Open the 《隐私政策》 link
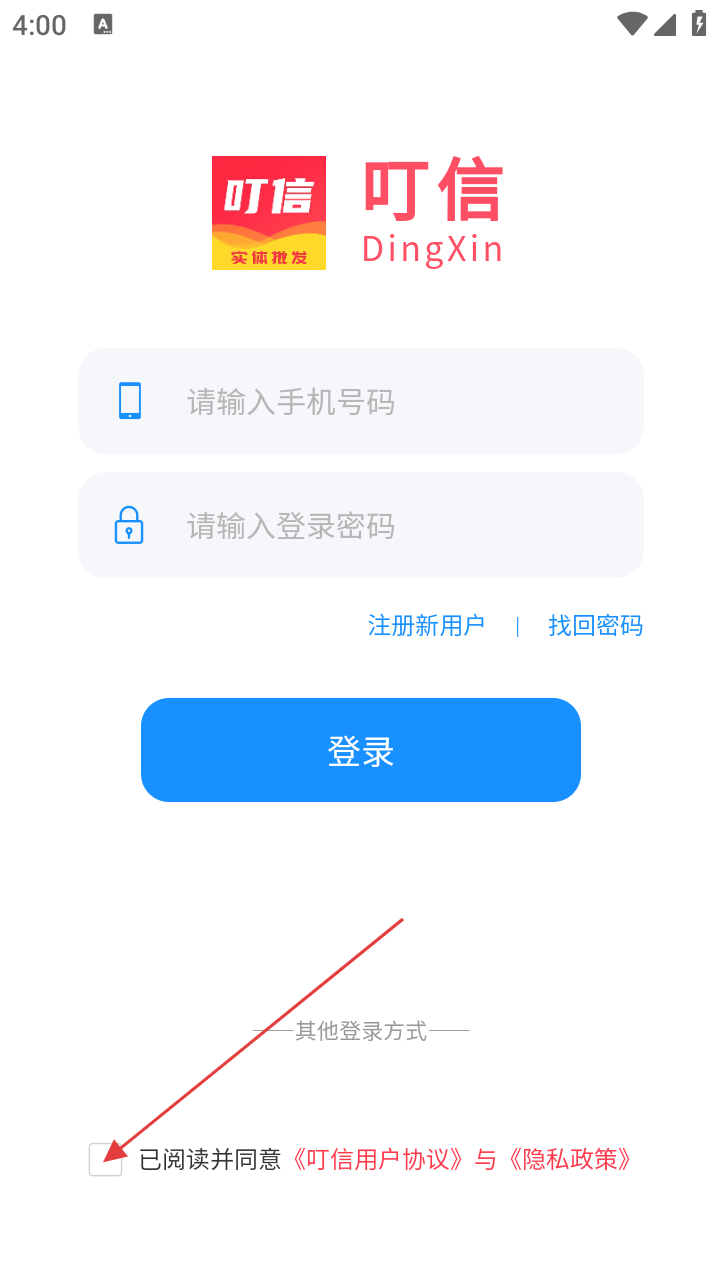 click(x=570, y=1160)
